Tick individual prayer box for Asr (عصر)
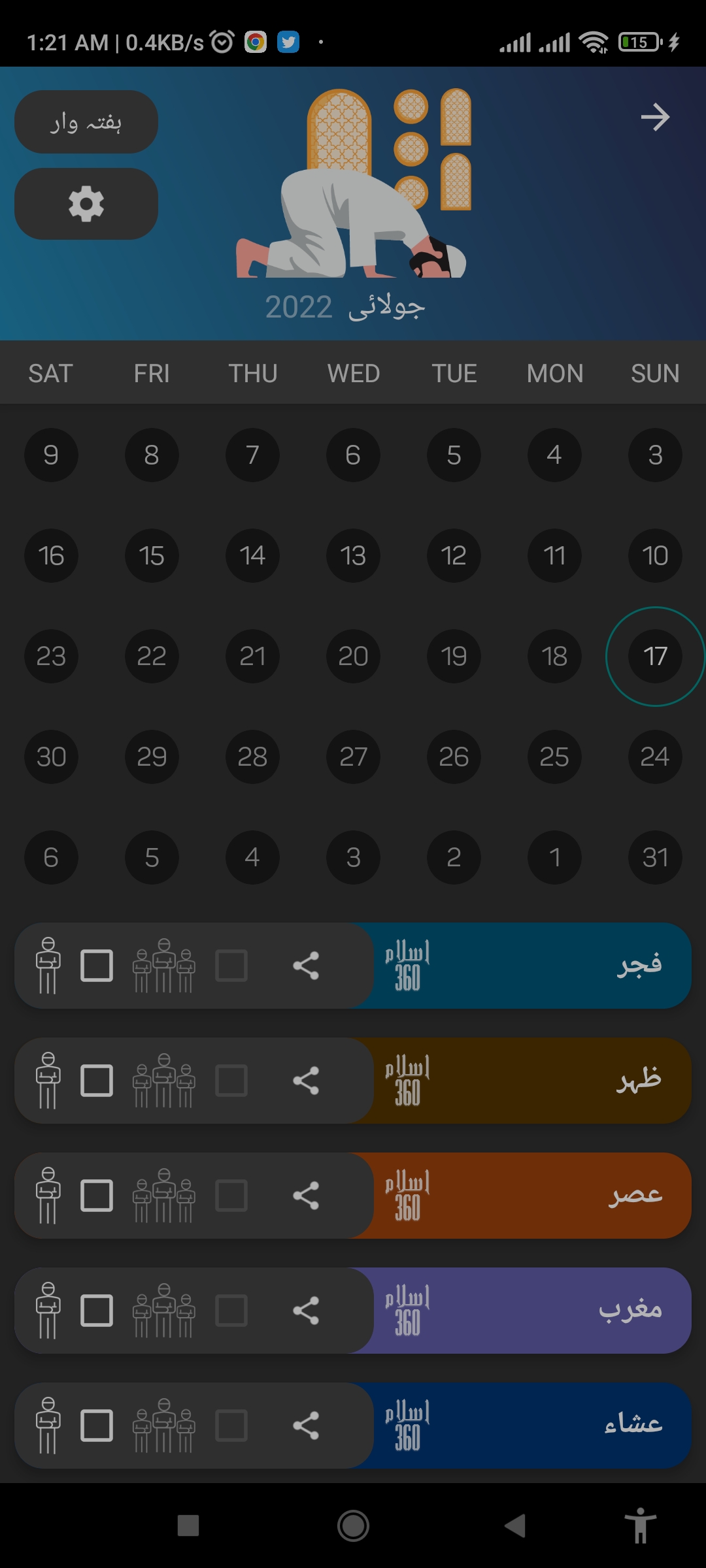This screenshot has height=1568, width=706. coord(97,1196)
